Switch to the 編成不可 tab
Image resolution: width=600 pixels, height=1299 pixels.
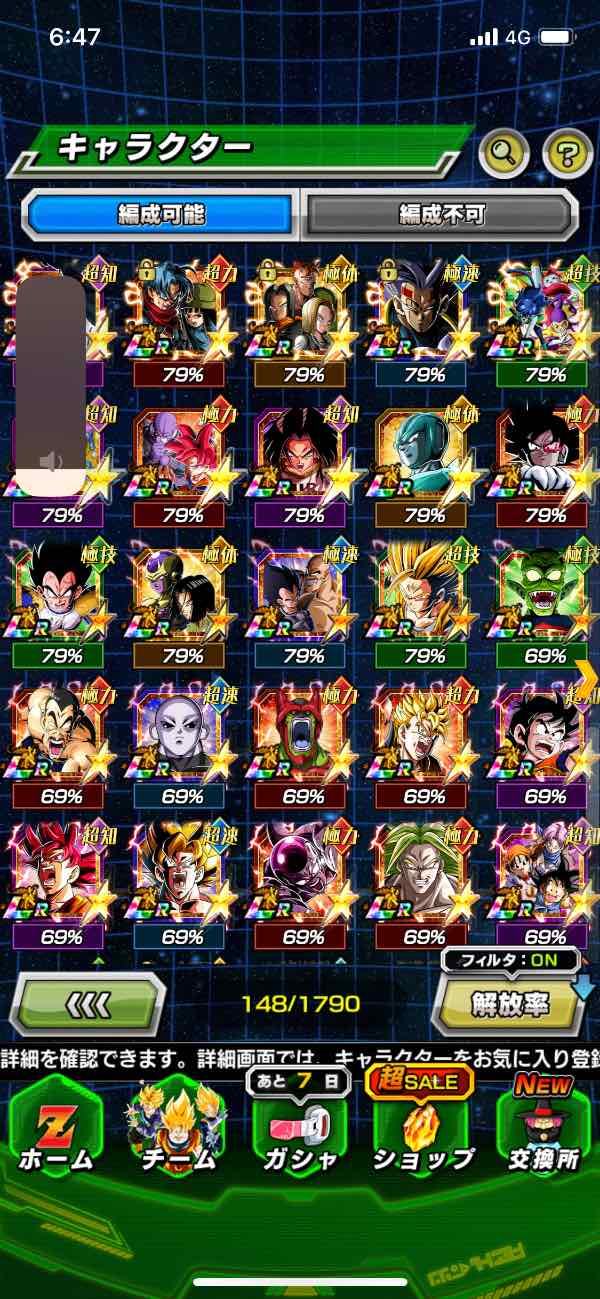pyautogui.click(x=441, y=214)
